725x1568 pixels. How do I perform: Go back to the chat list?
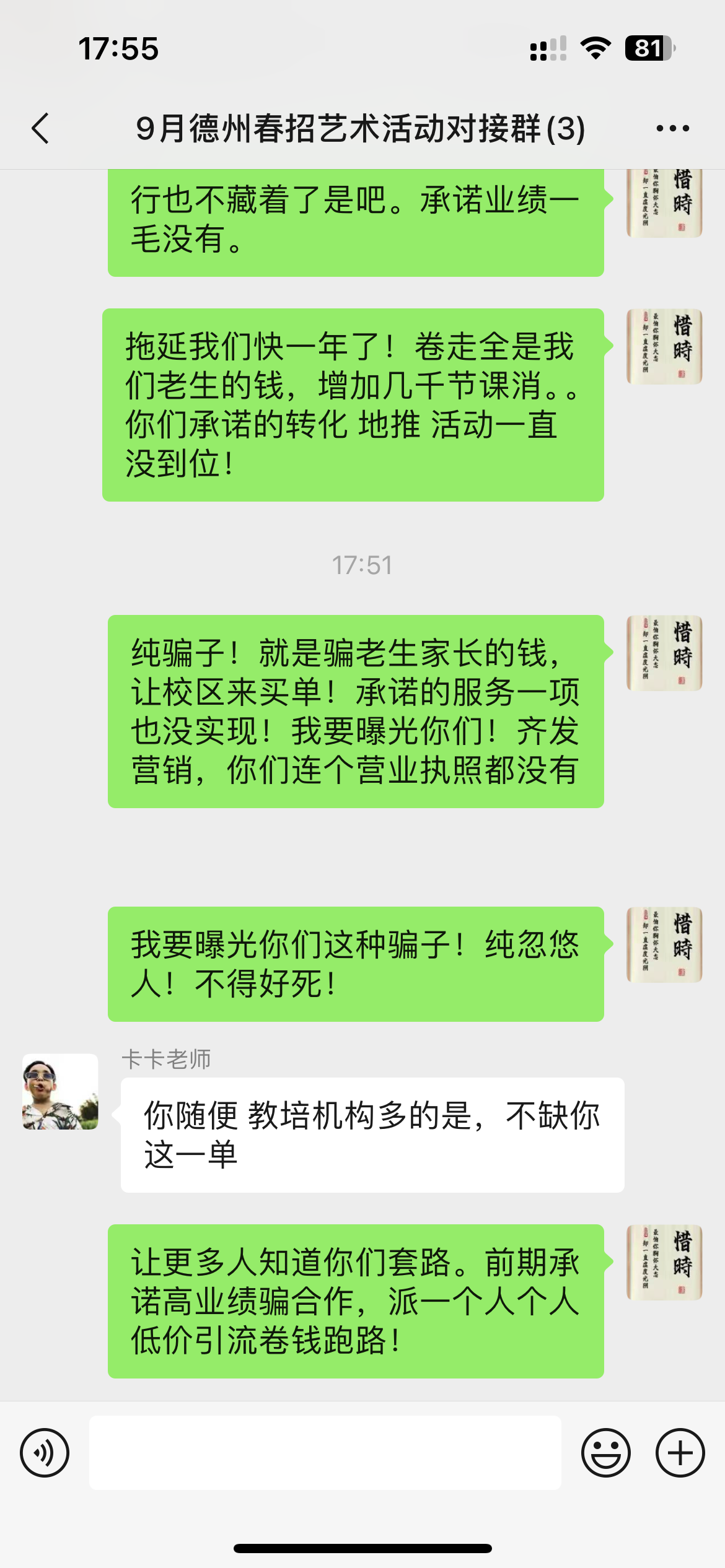pos(41,129)
